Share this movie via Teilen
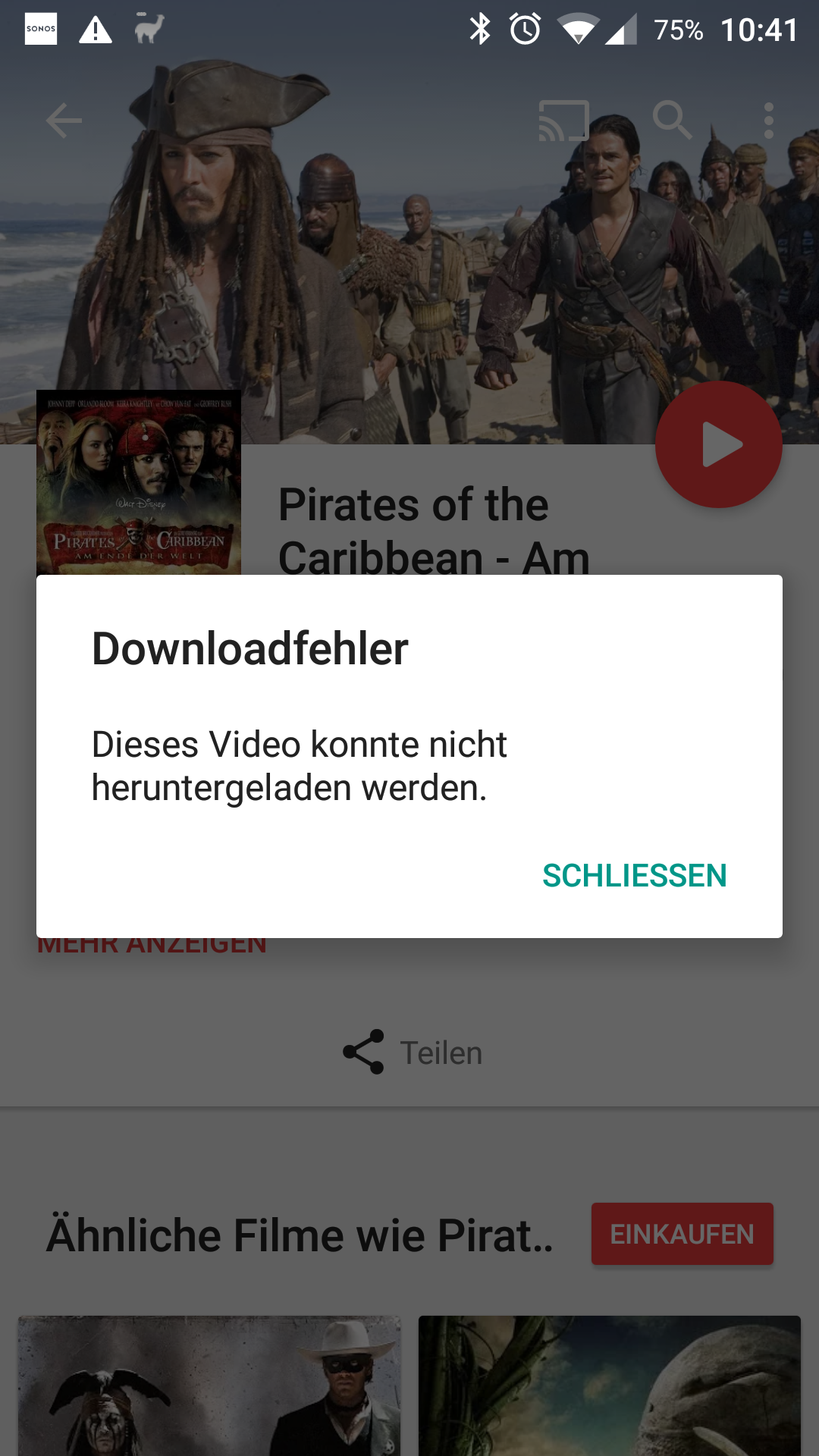The width and height of the screenshot is (819, 1456). click(x=413, y=1053)
